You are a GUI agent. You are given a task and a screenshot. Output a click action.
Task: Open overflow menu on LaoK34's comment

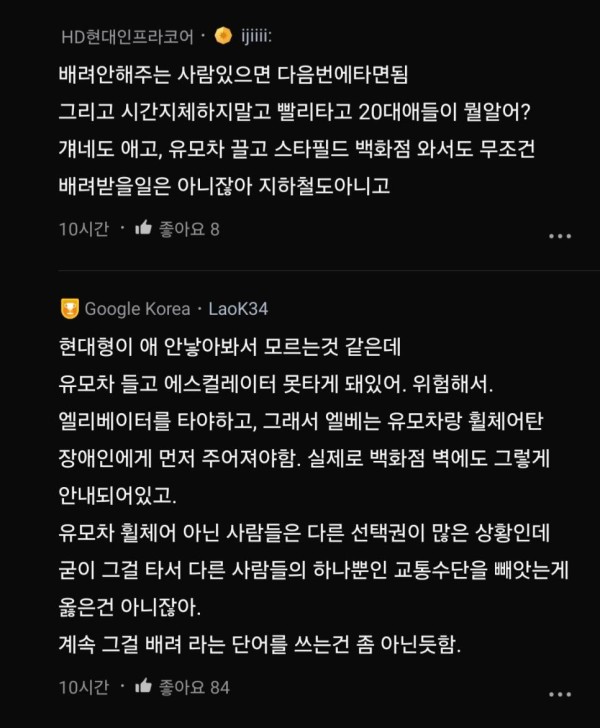[560, 694]
